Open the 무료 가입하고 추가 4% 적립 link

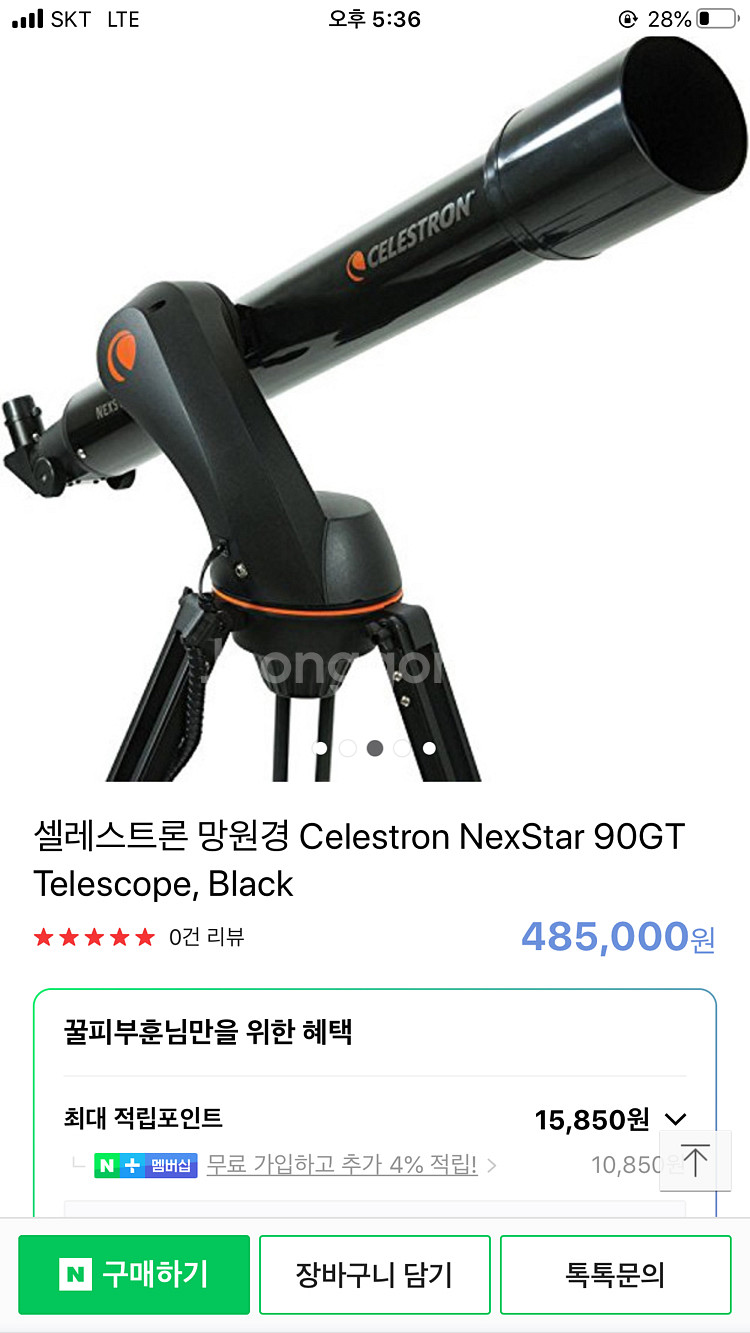[342, 1165]
